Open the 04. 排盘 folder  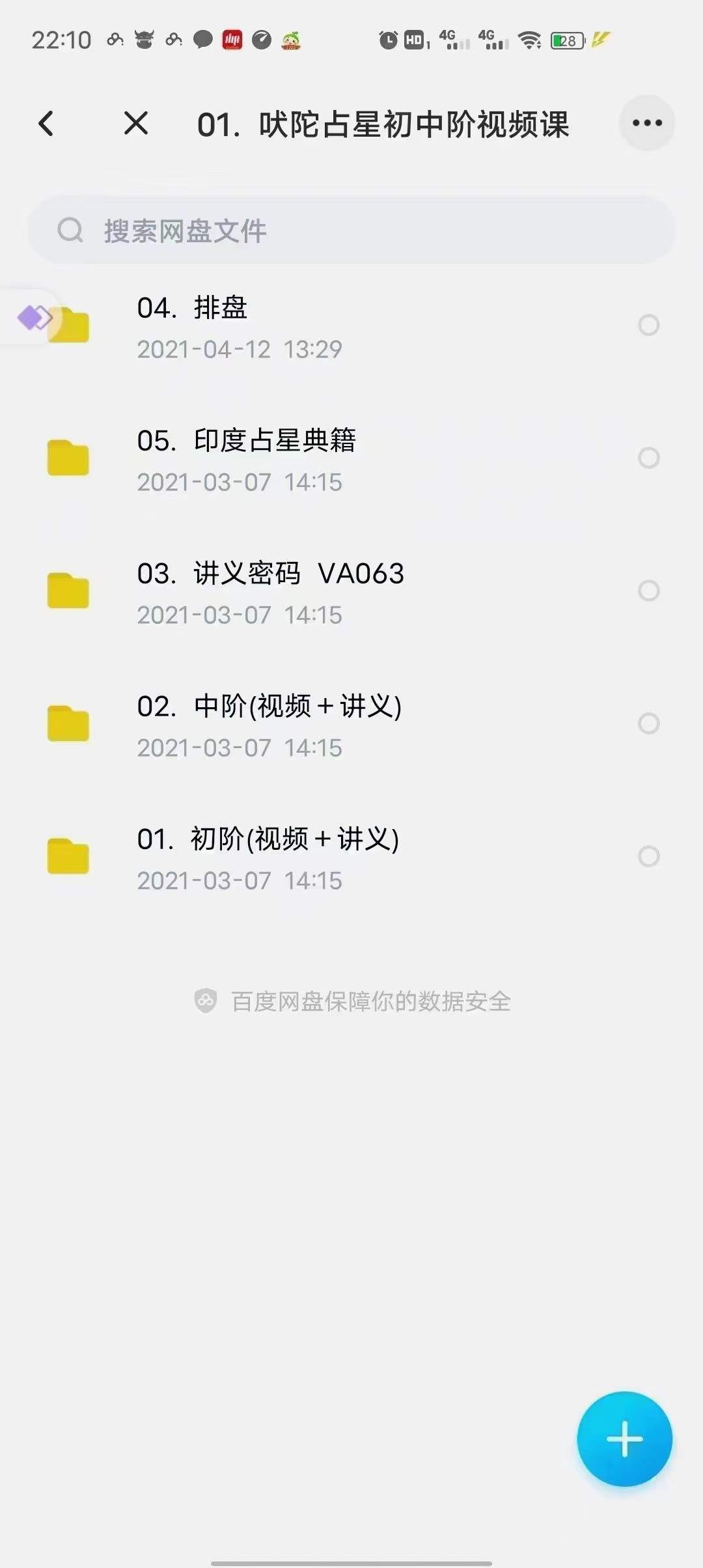[325, 326]
